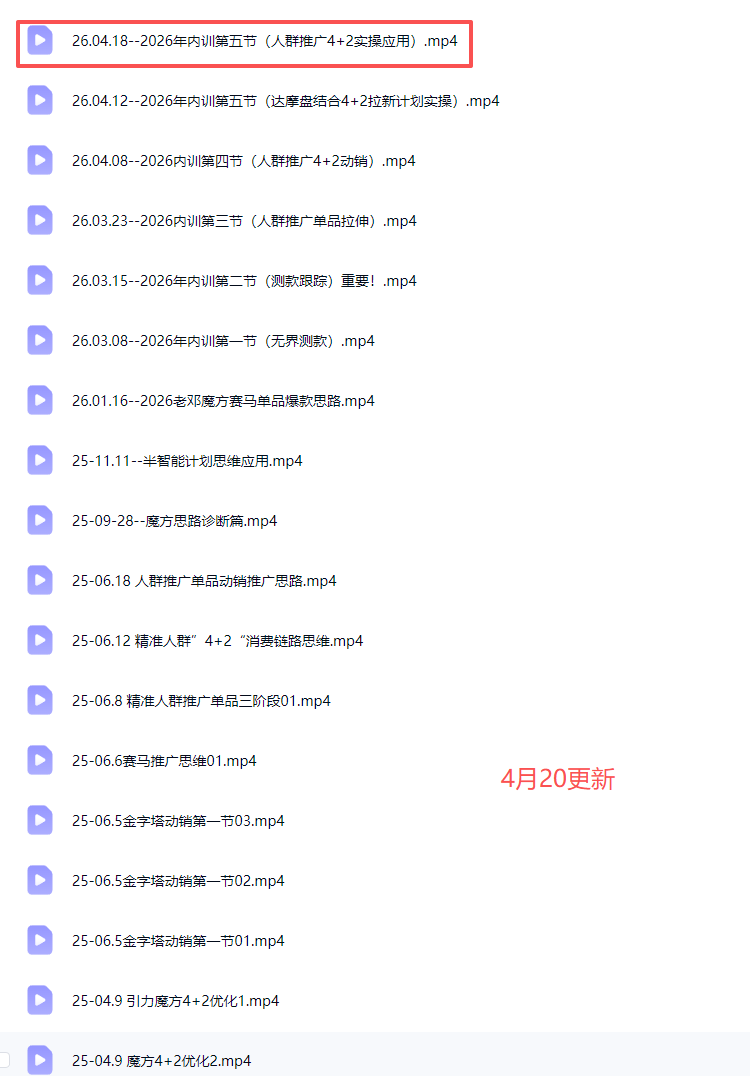Open 25-06.12 精准人群4+2消费链路思维 video
Image resolution: width=750 pixels, height=1076 pixels.
[217, 641]
